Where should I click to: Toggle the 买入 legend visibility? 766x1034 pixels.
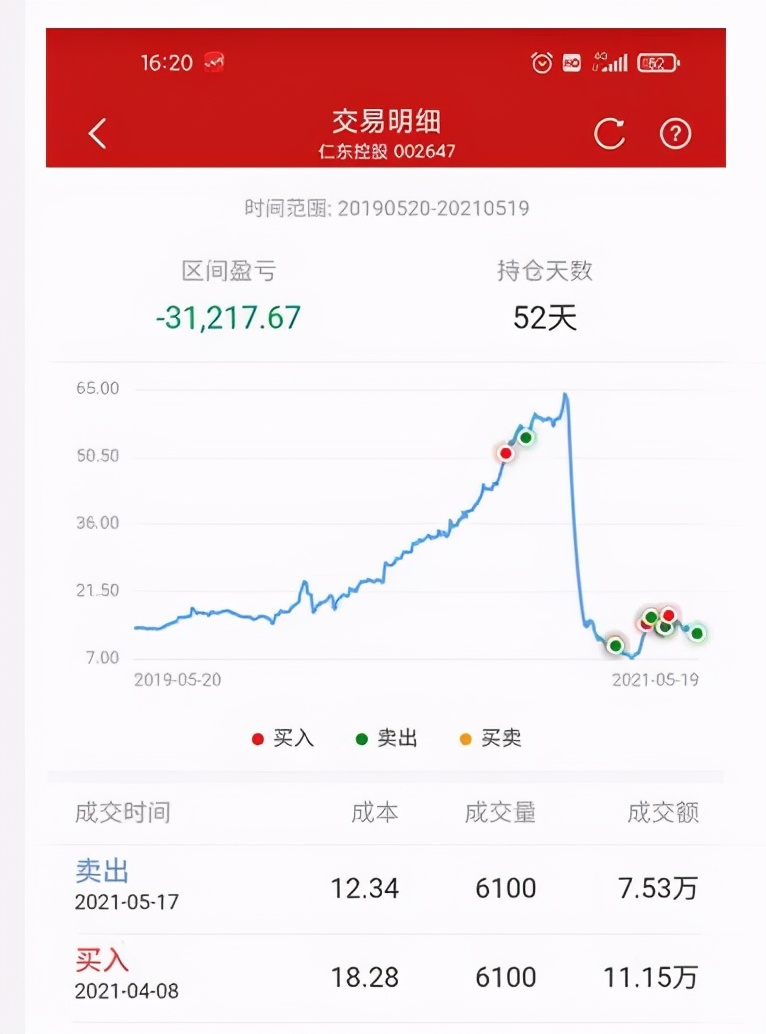[x=290, y=737]
